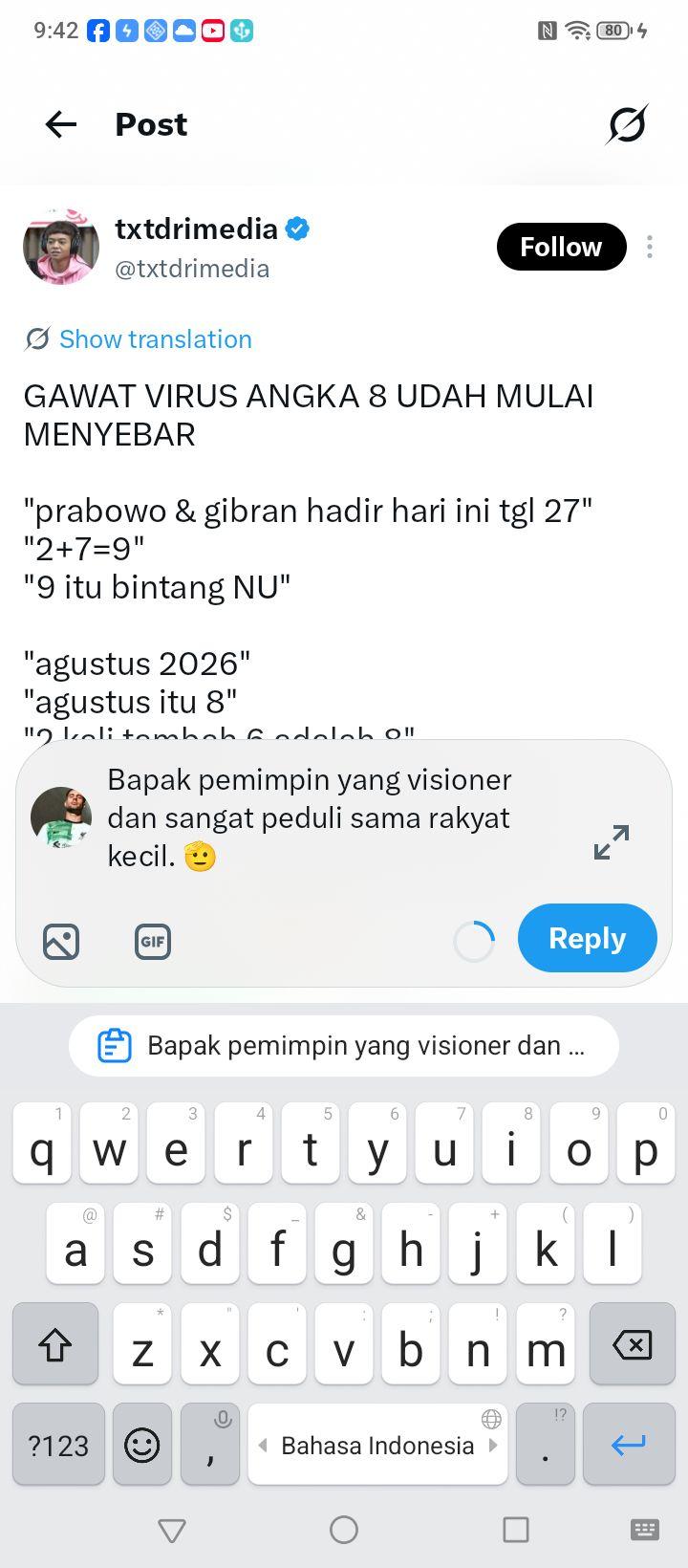Follow the txtdrimedia account
This screenshot has height=1568, width=688.
(x=561, y=247)
